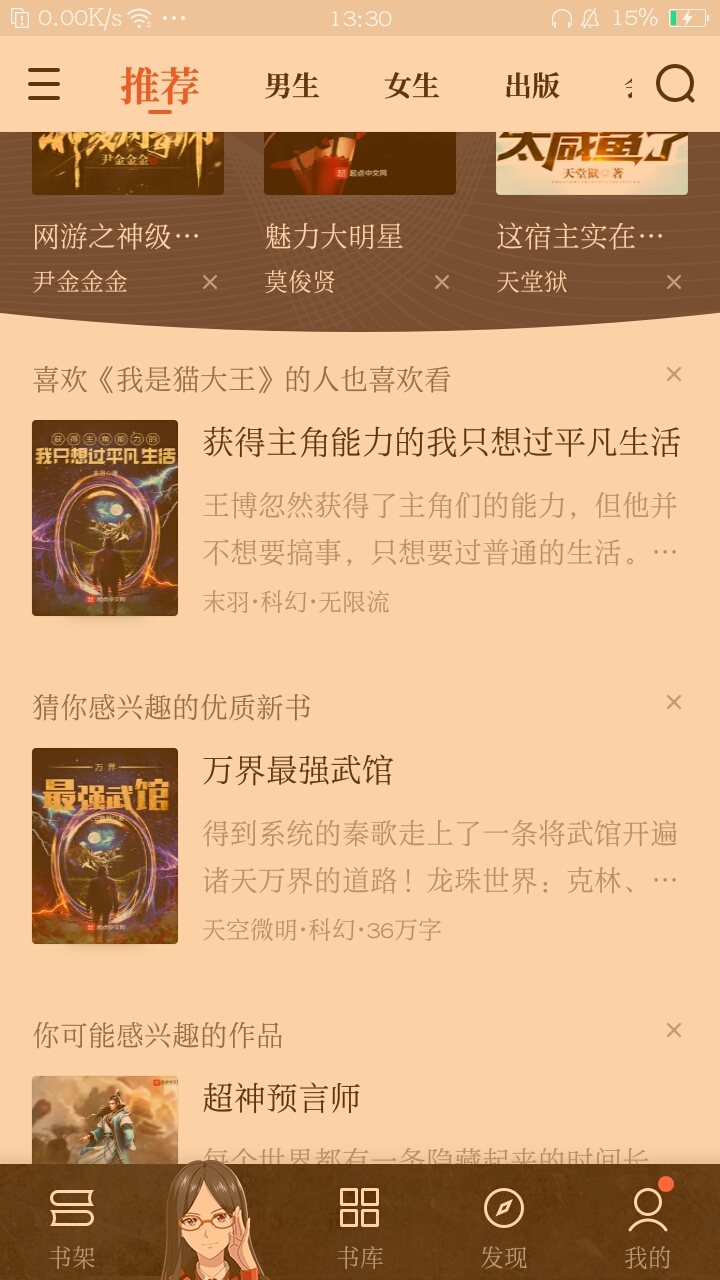This screenshot has width=720, height=1280.
Task: Dismiss the 天堂狱 book recommendation
Action: pos(674,282)
